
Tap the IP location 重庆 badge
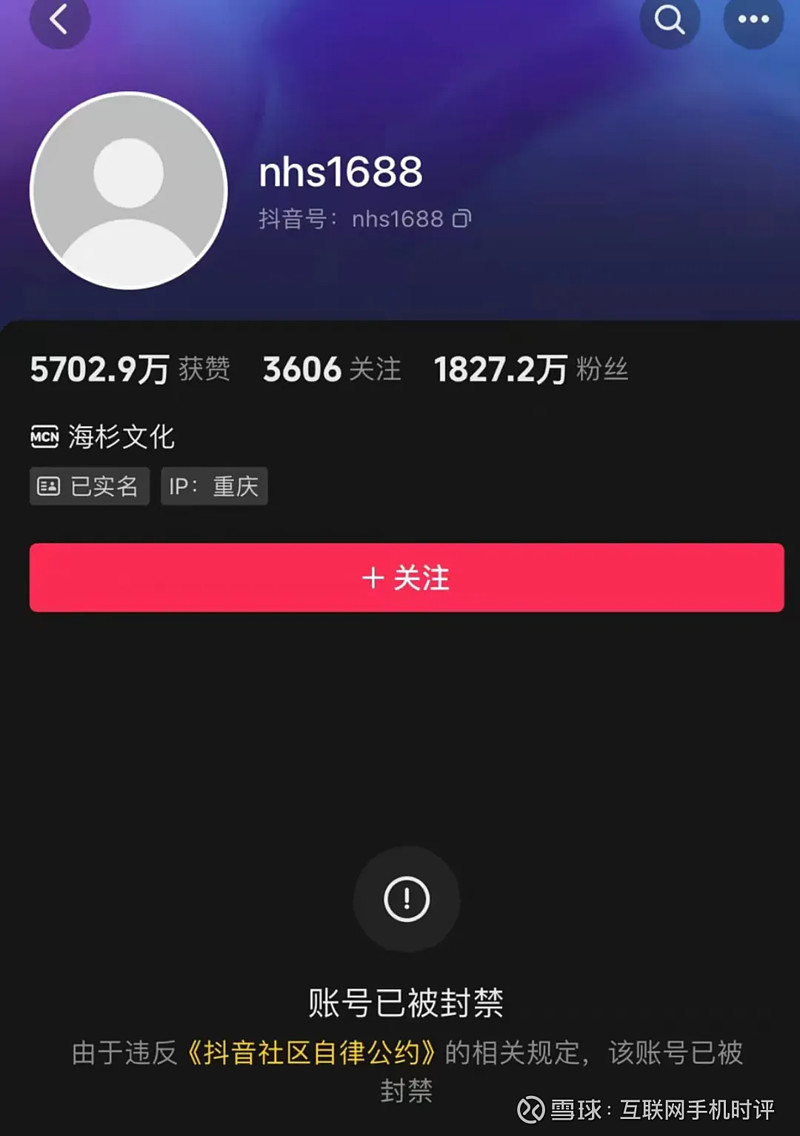(214, 487)
